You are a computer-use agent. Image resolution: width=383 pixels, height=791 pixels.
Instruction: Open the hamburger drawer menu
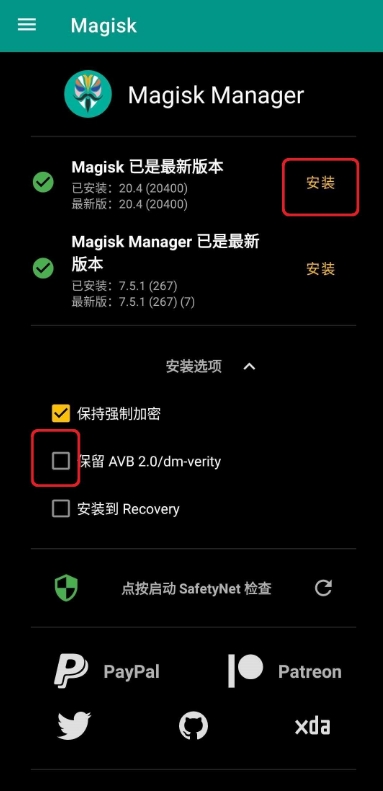(27, 25)
